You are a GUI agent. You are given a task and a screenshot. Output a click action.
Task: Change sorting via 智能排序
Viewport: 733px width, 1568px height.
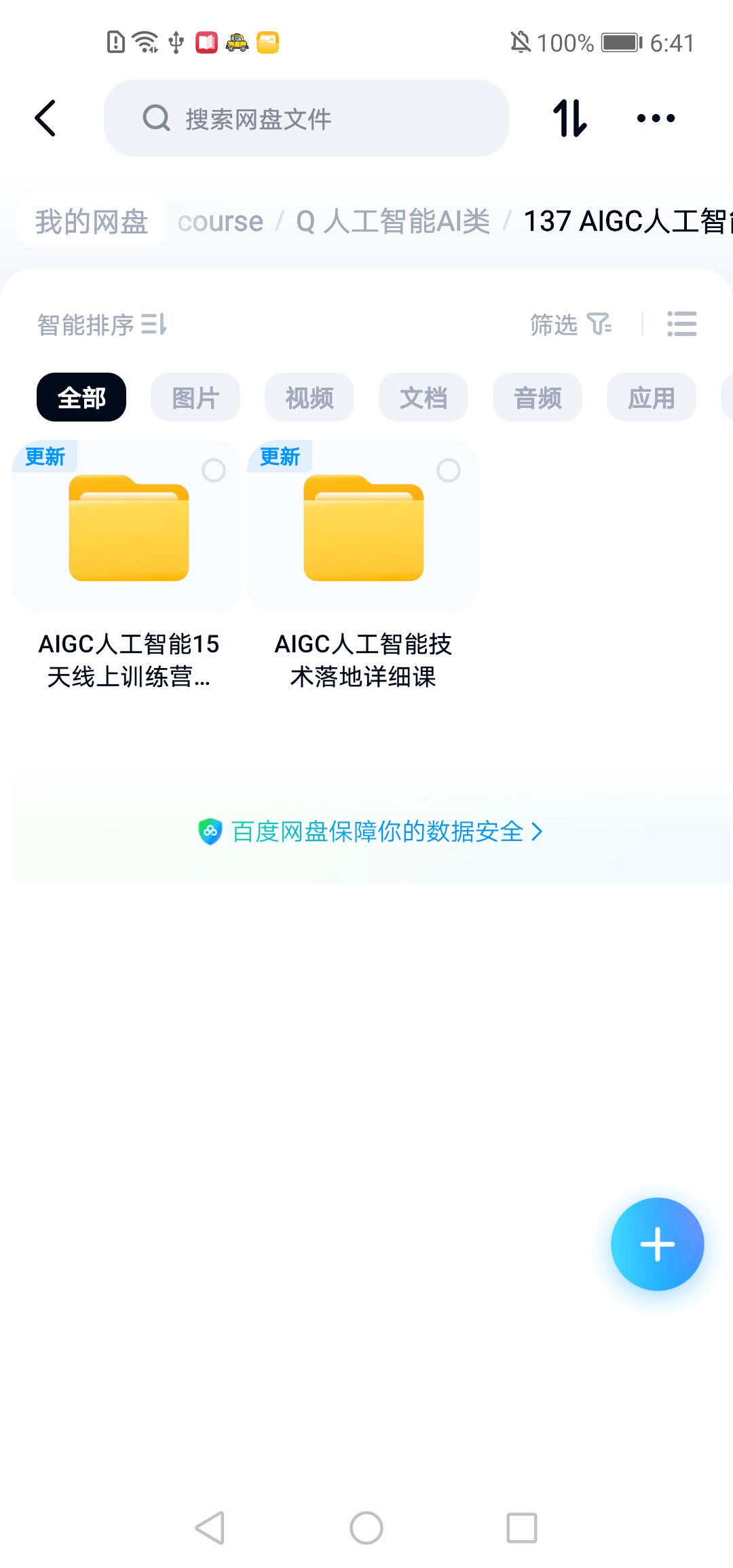102,324
